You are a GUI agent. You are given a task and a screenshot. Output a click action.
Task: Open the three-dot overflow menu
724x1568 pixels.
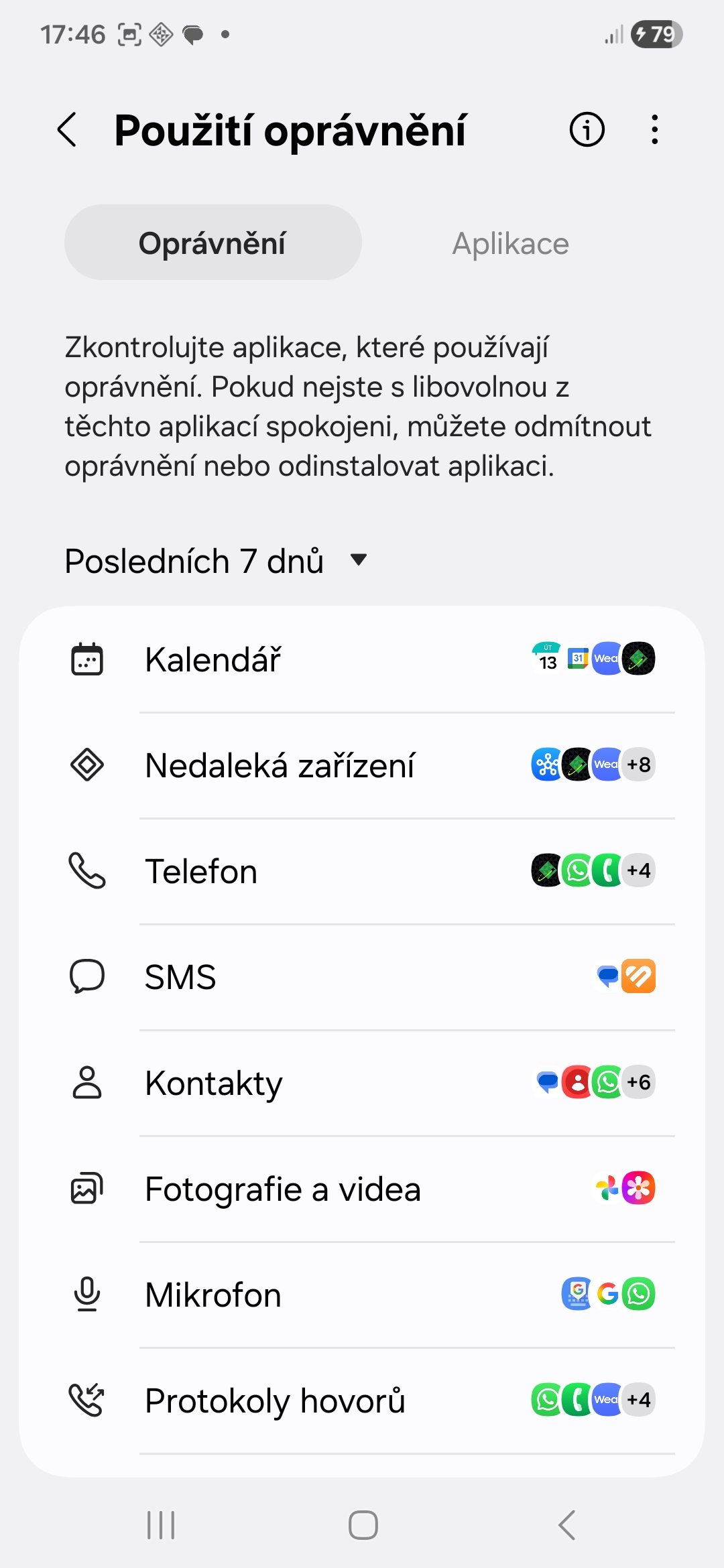point(654,129)
